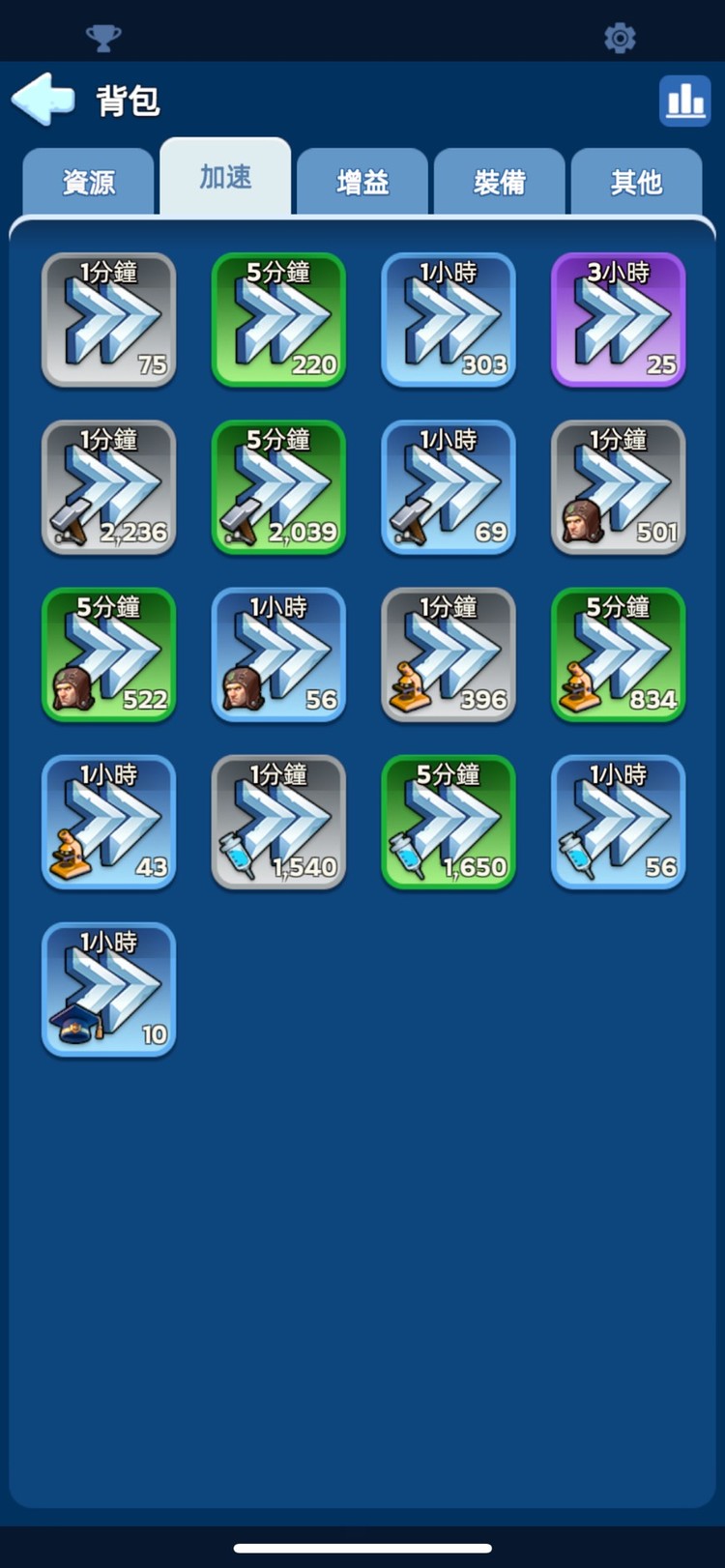
Task: Choose the 1小時 speedup with 303 count
Action: (x=449, y=320)
